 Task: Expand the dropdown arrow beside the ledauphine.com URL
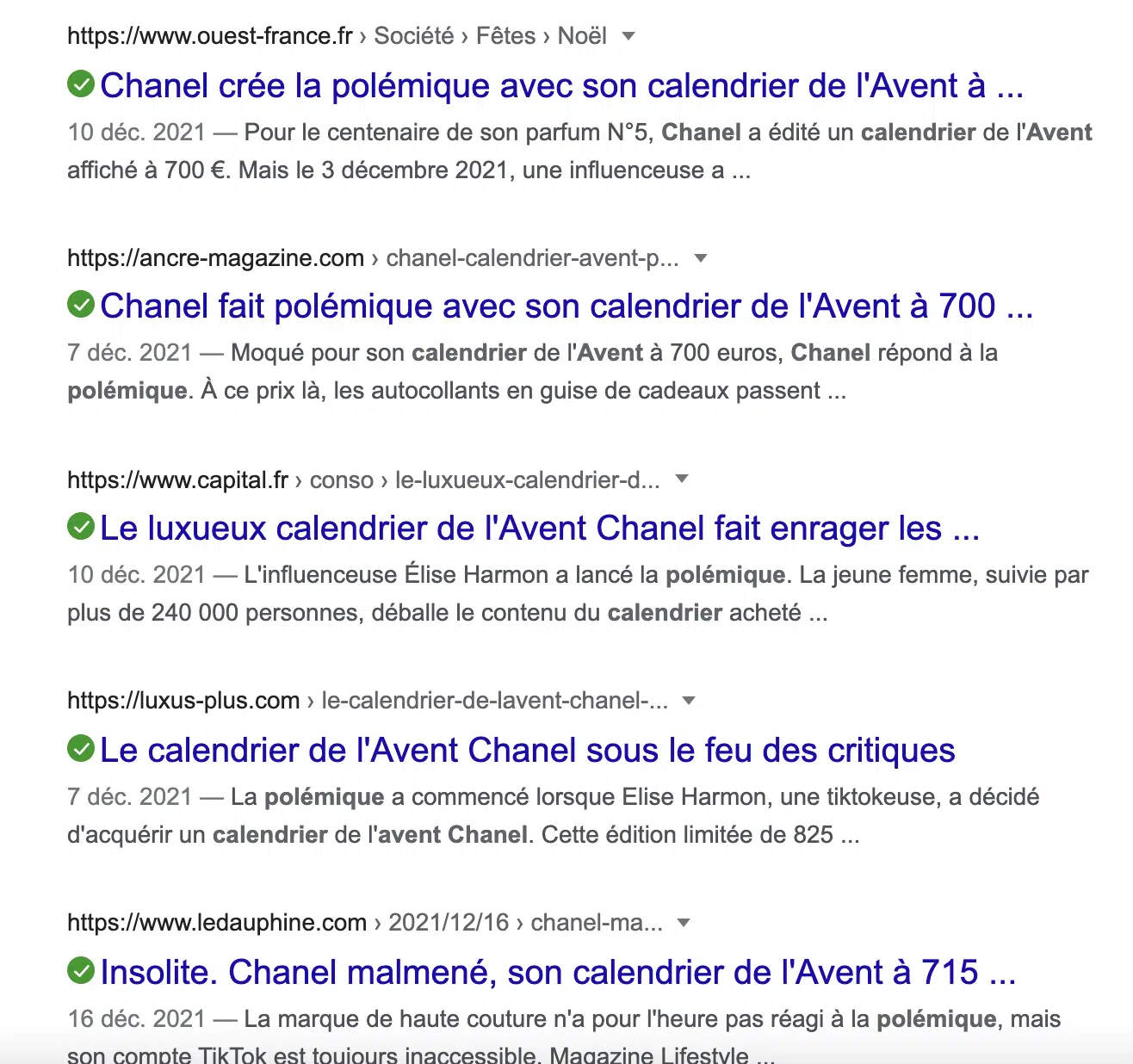(x=684, y=923)
